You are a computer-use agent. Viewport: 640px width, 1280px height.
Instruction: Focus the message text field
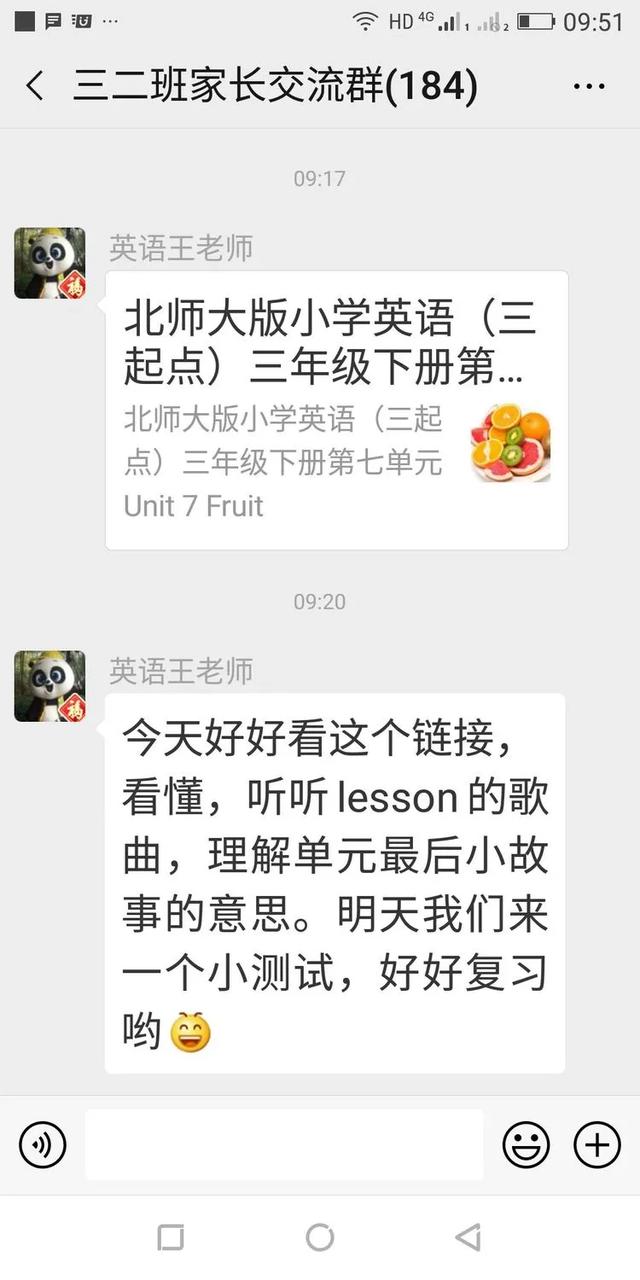(284, 1144)
